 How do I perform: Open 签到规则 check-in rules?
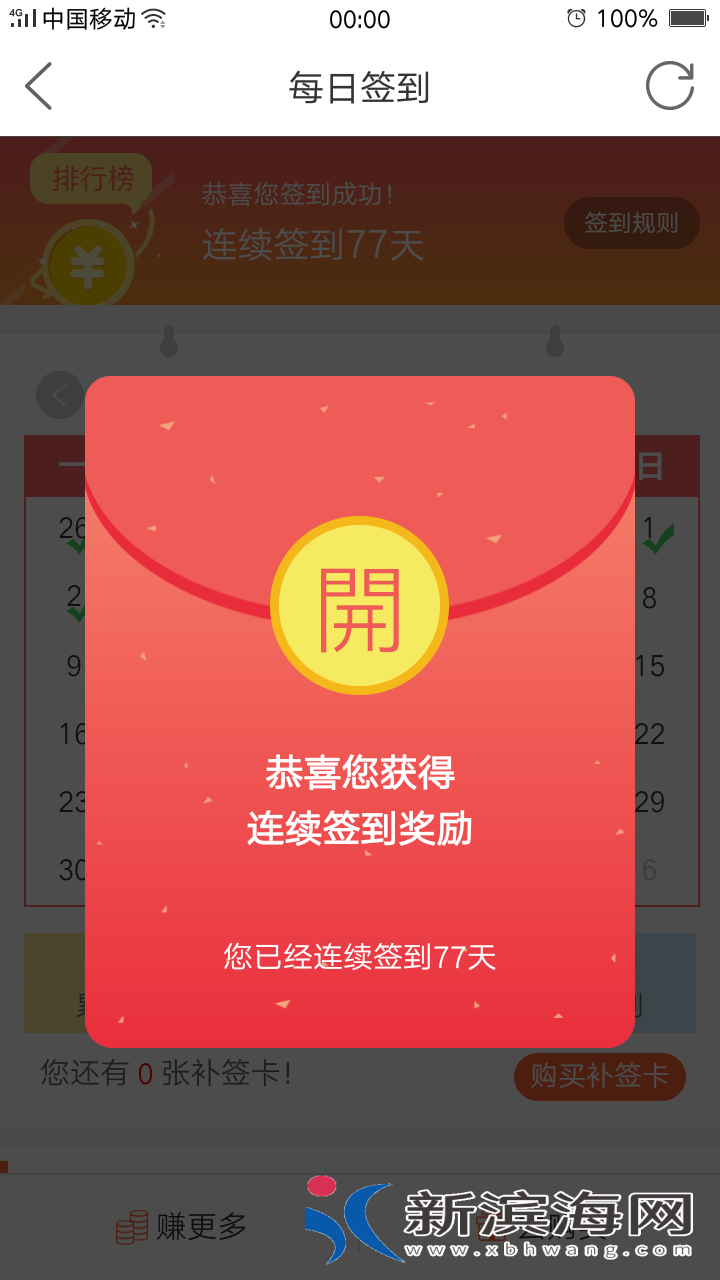coord(631,223)
